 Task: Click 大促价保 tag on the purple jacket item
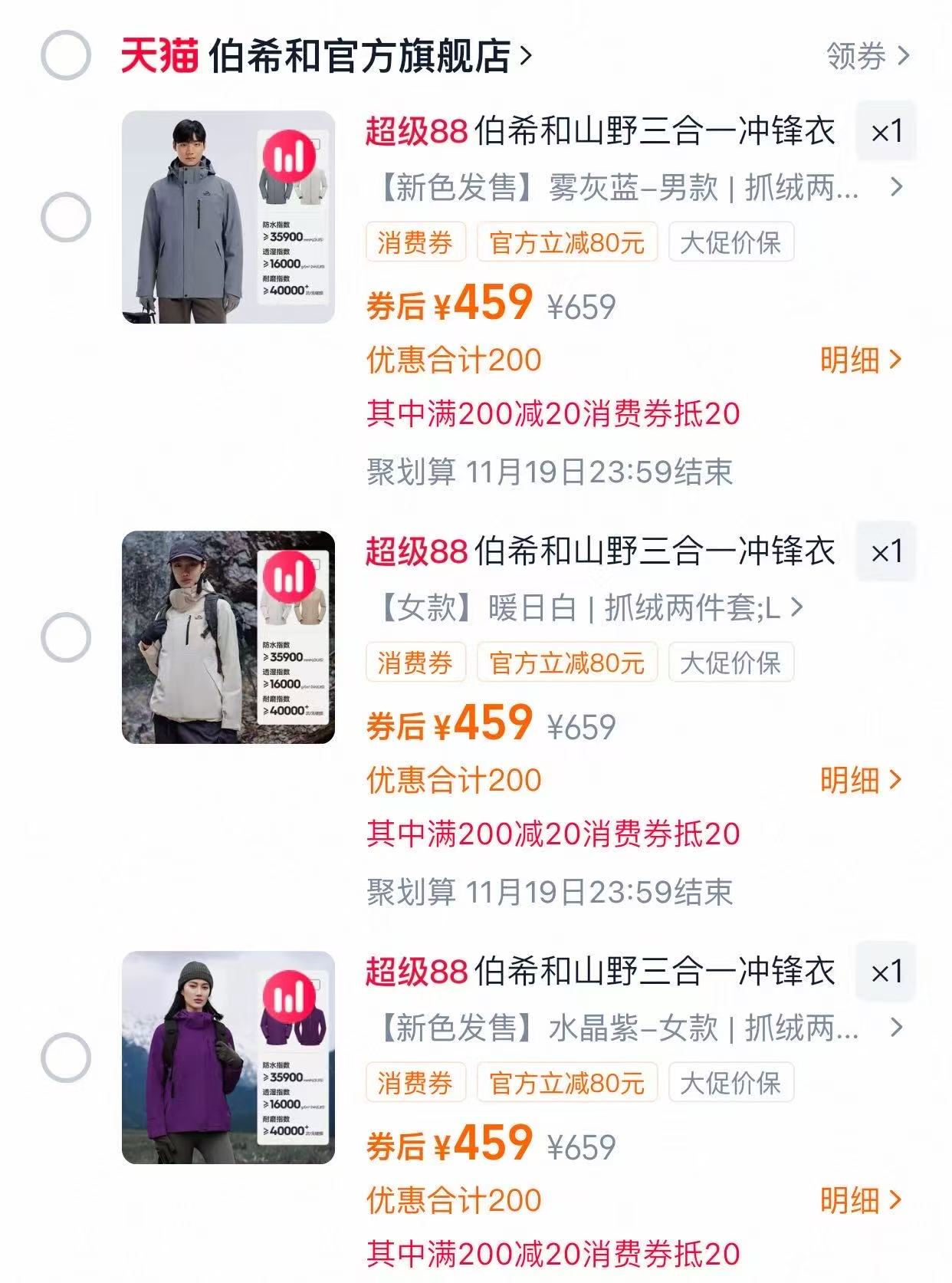(730, 1082)
